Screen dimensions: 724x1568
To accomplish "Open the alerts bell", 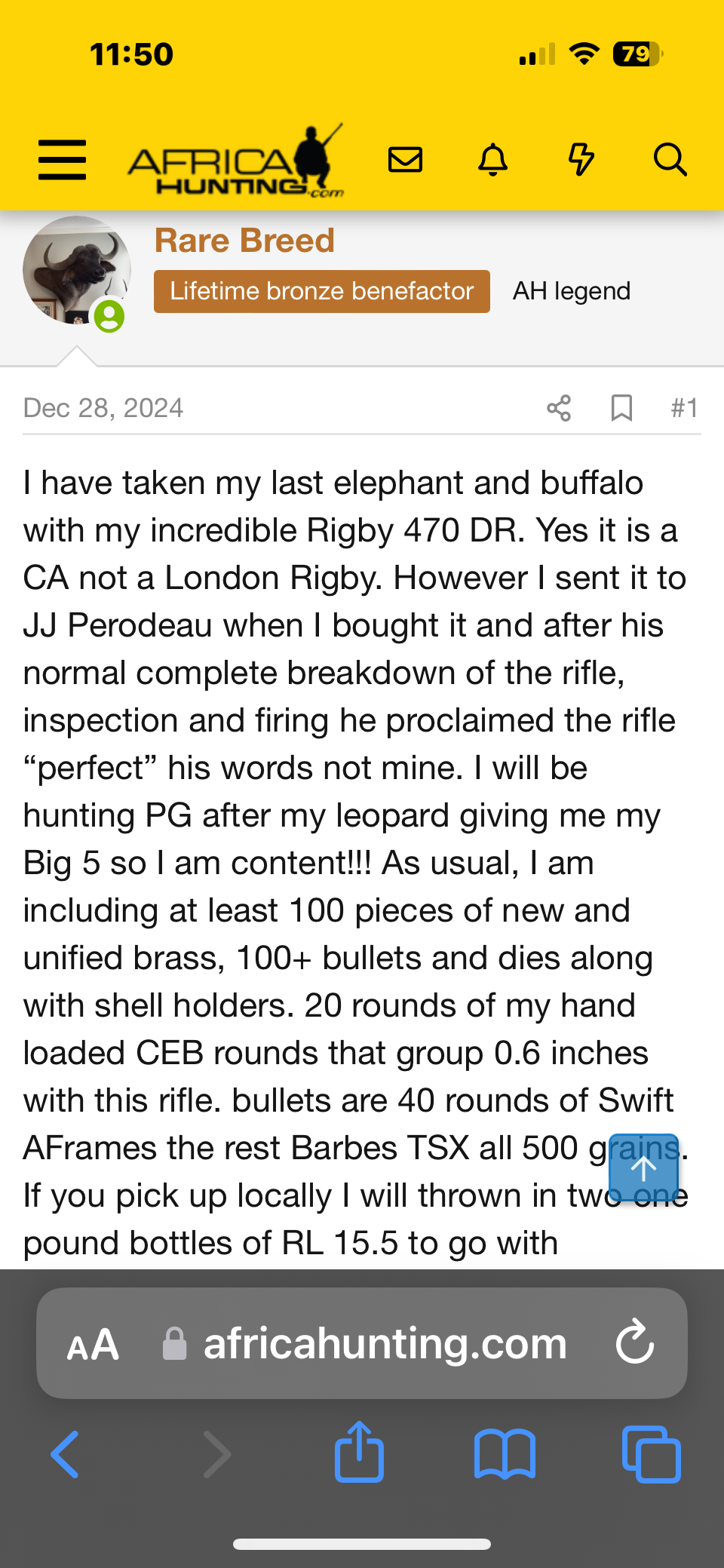I will [x=493, y=159].
